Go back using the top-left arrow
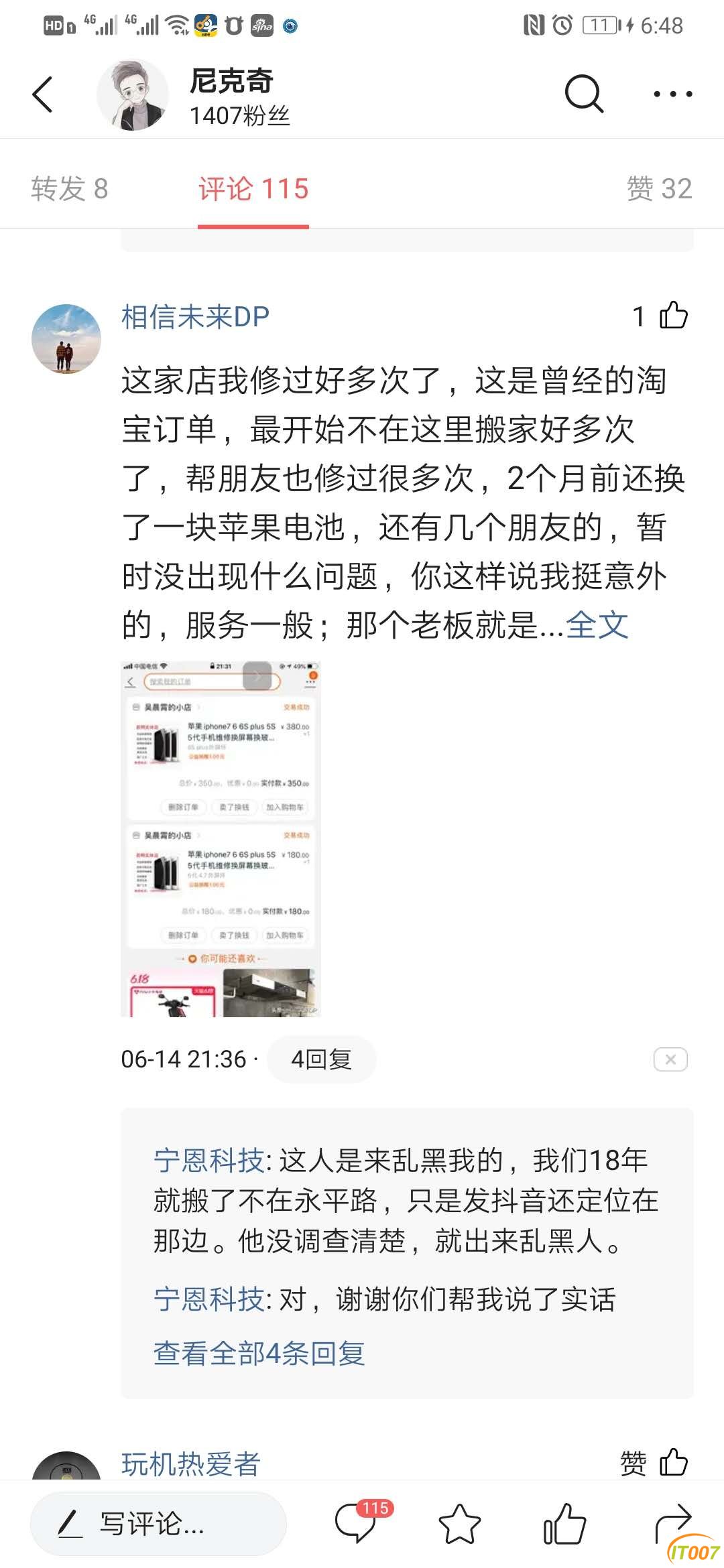This screenshot has width=724, height=1568. 42,94
